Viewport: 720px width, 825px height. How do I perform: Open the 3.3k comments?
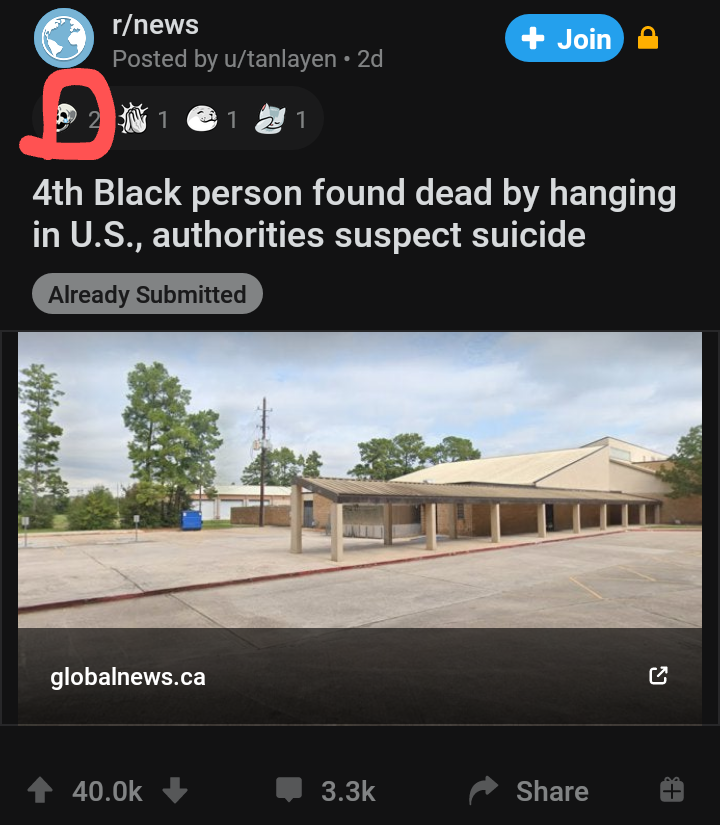[326, 791]
